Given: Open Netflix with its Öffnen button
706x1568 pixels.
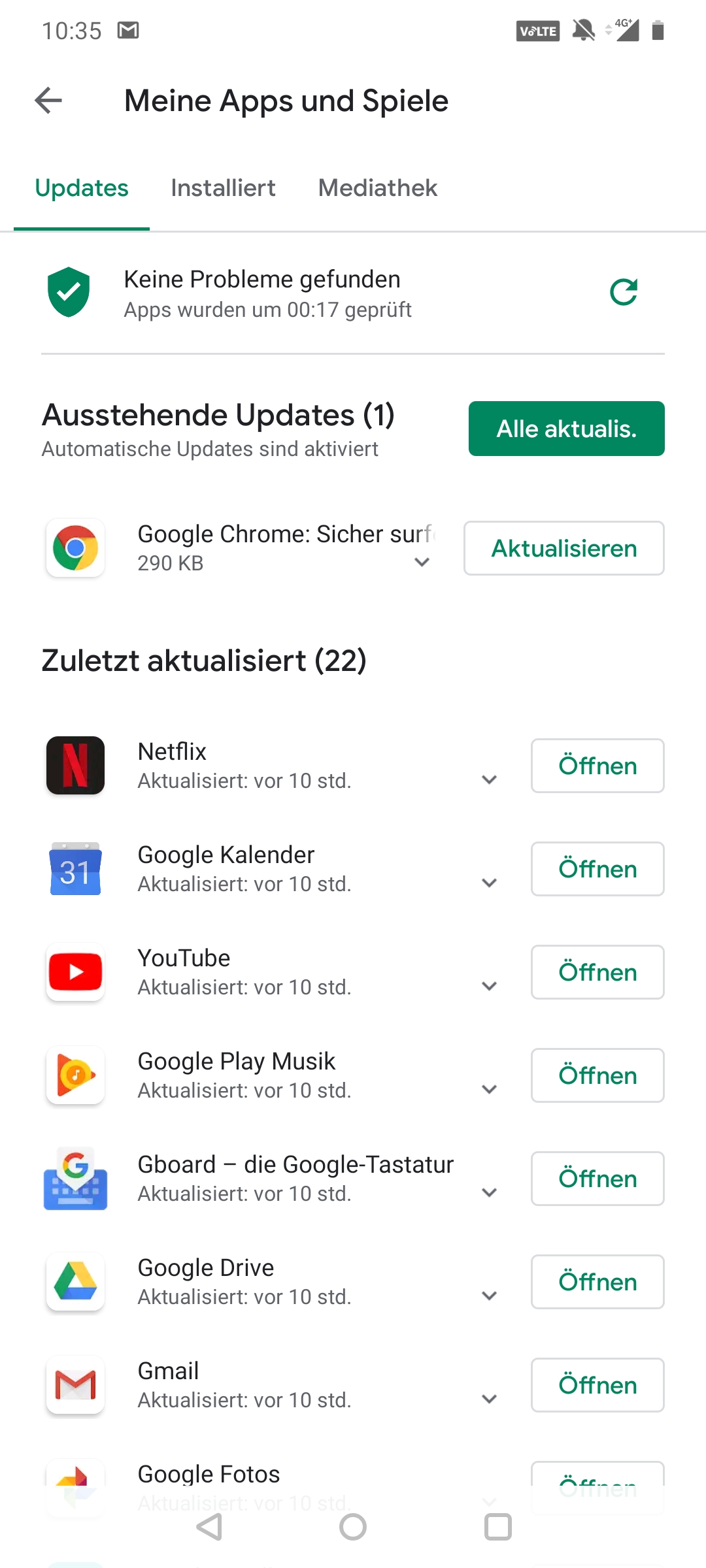Looking at the screenshot, I should pos(597,766).
